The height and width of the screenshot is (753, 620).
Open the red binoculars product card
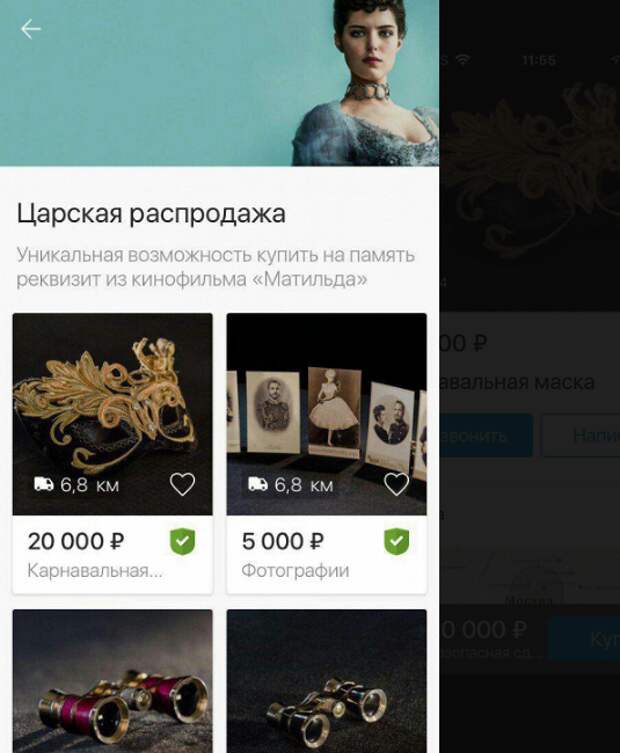coord(112,680)
